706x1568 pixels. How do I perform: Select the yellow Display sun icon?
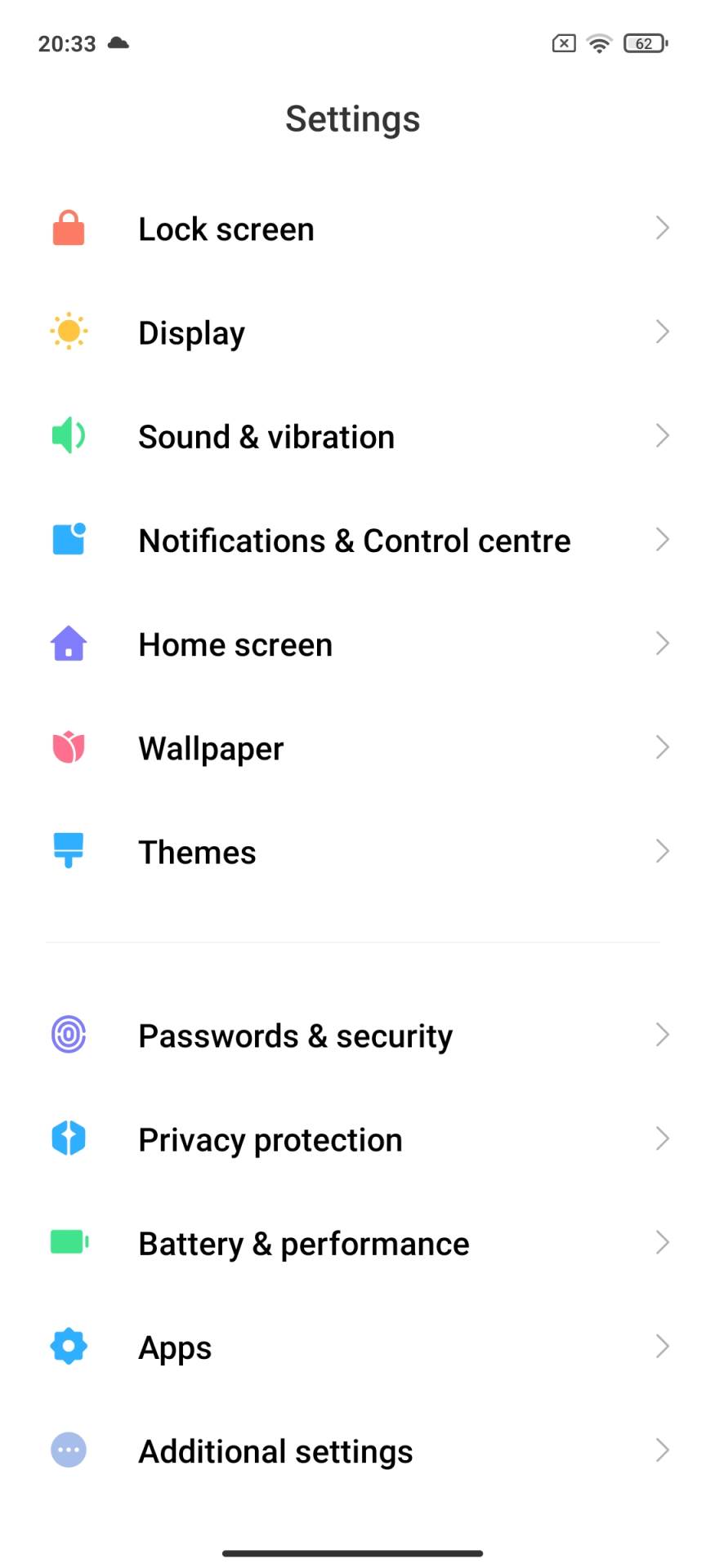pos(69,332)
